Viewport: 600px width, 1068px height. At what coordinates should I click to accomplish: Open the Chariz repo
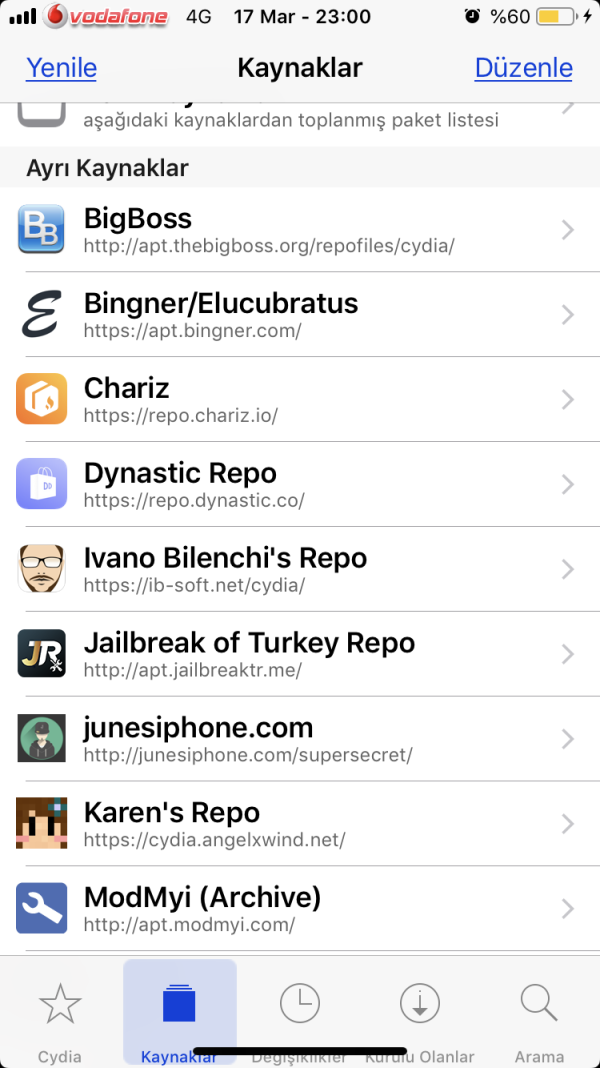[300, 400]
